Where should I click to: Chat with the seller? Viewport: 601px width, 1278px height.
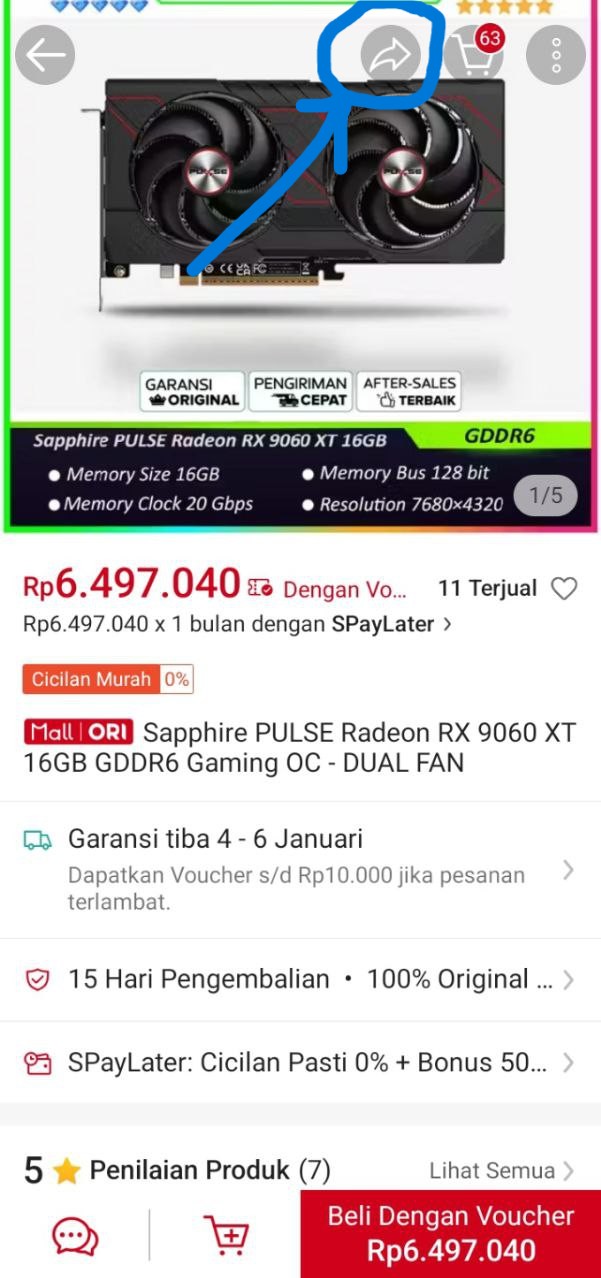coord(75,1237)
